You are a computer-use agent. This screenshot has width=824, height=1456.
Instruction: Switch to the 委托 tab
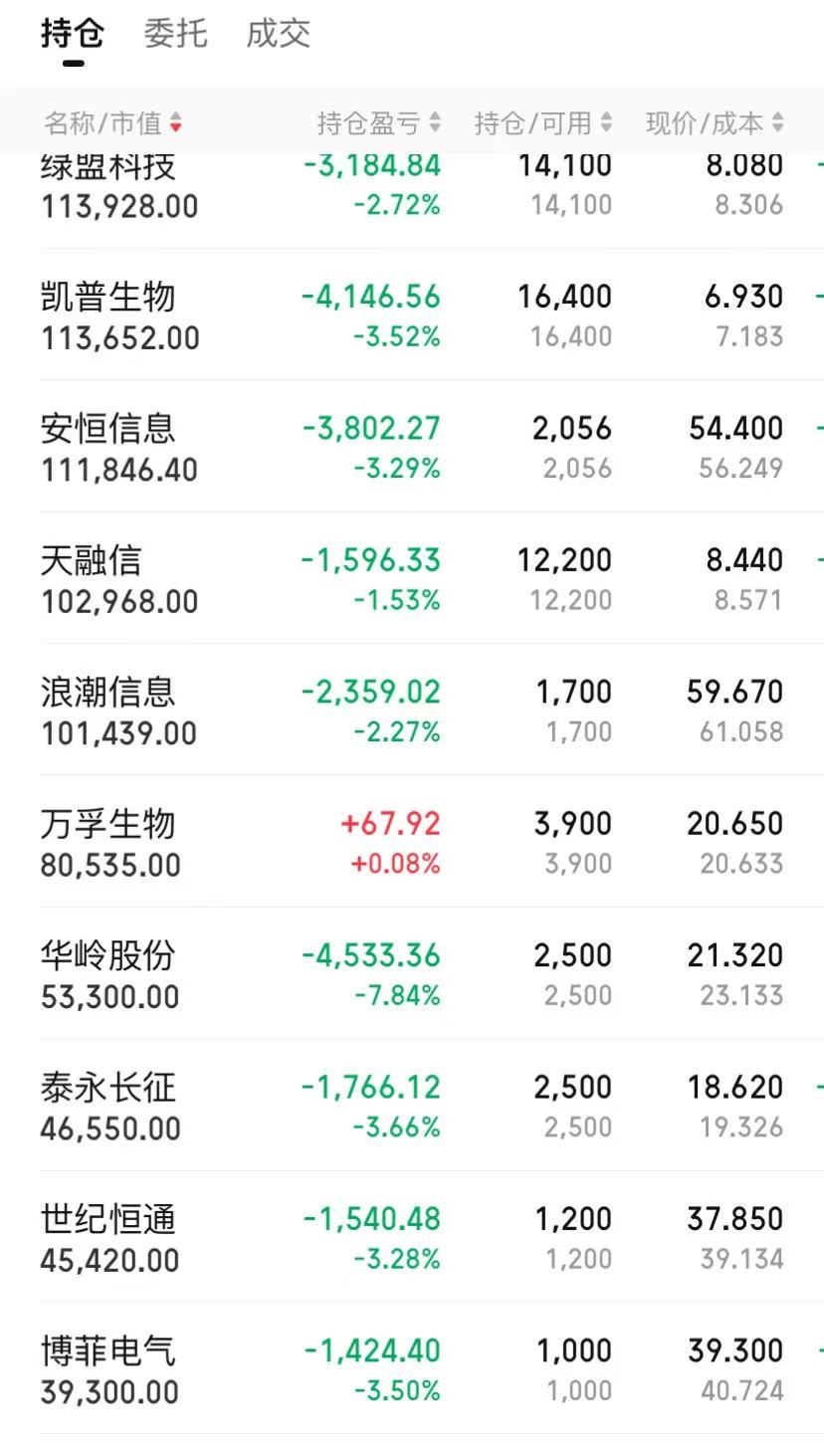tap(175, 34)
